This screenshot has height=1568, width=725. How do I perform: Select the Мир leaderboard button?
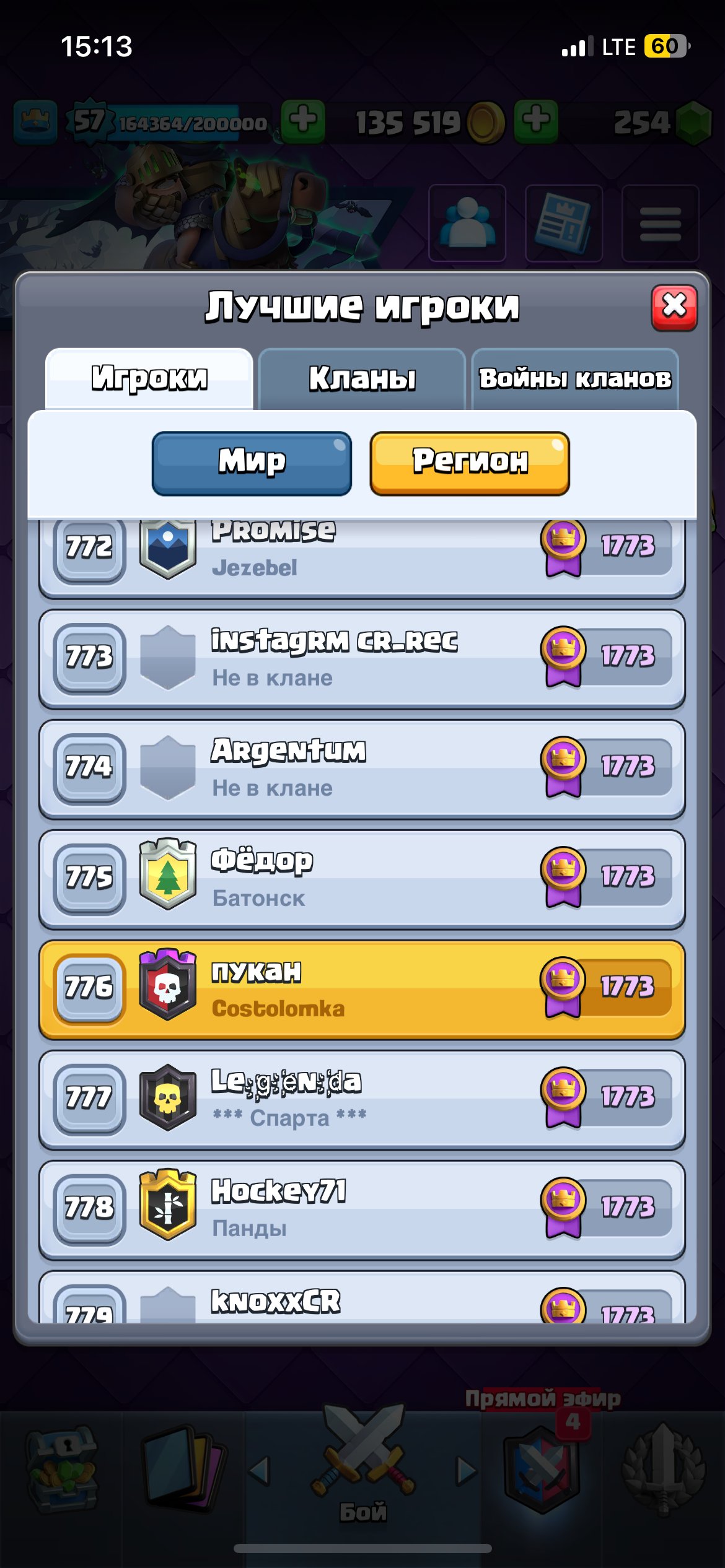(252, 463)
